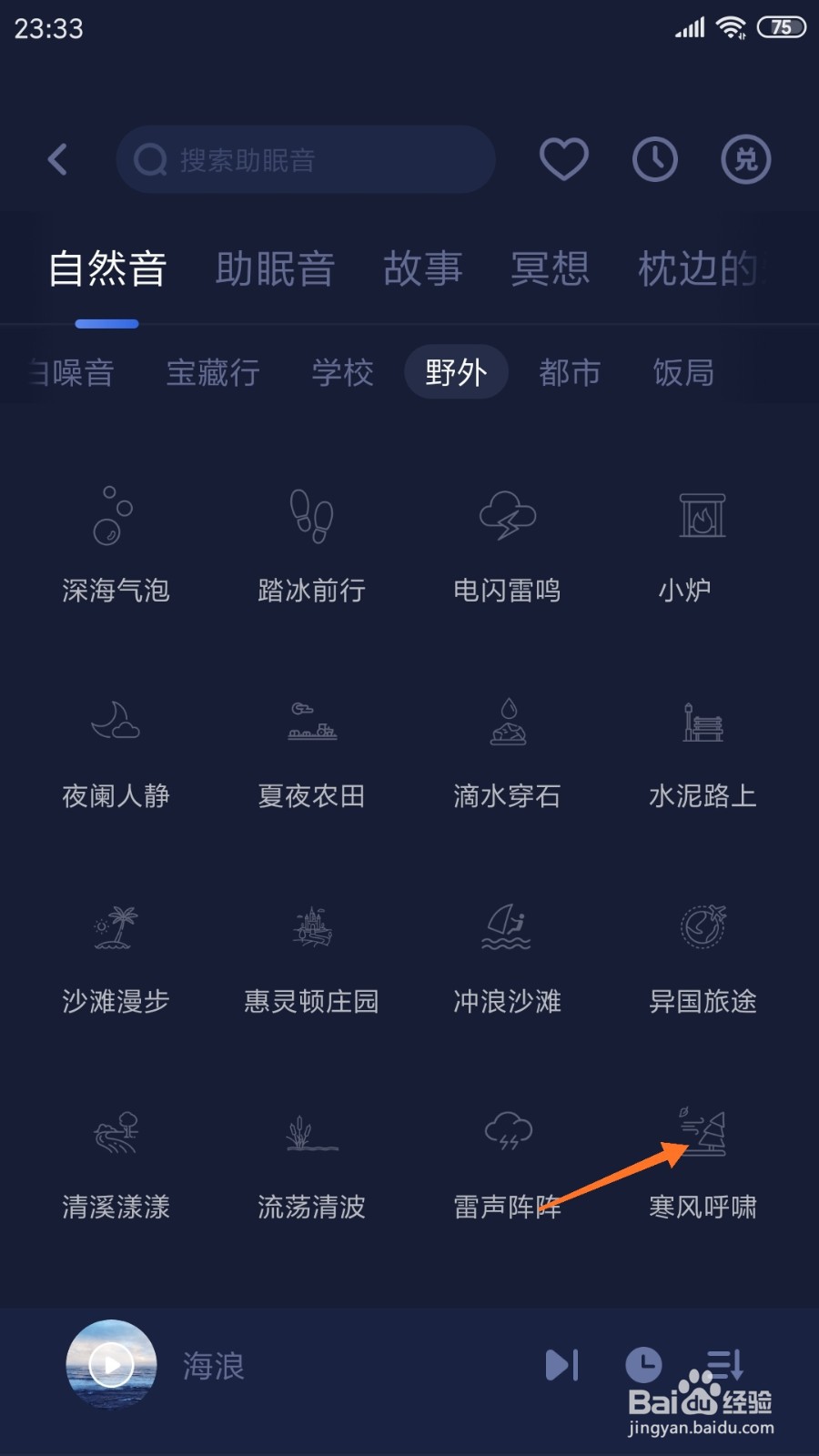Tap the 雷声阵阵 thunder sound label
819x1456 pixels.
point(507,1208)
